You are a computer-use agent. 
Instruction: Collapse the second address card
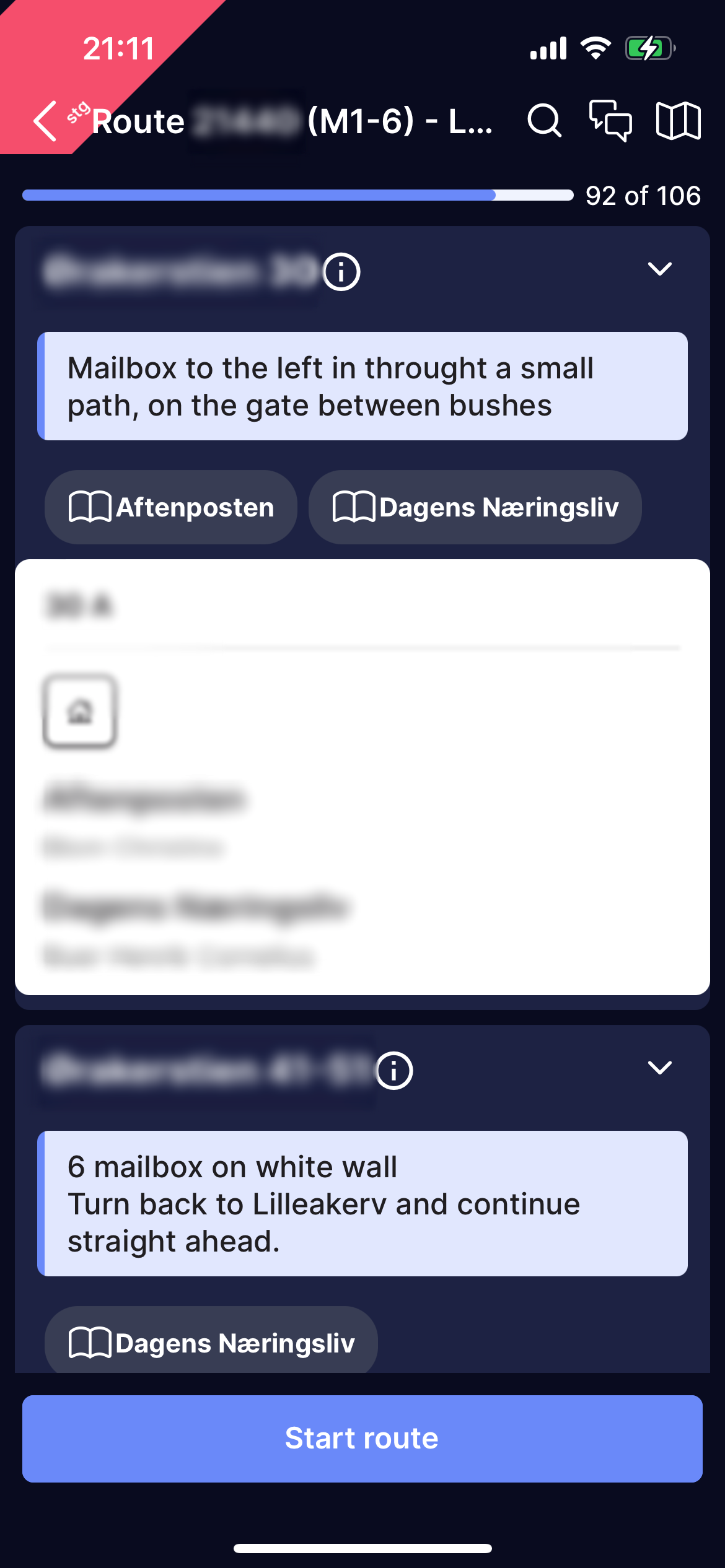tap(659, 1068)
